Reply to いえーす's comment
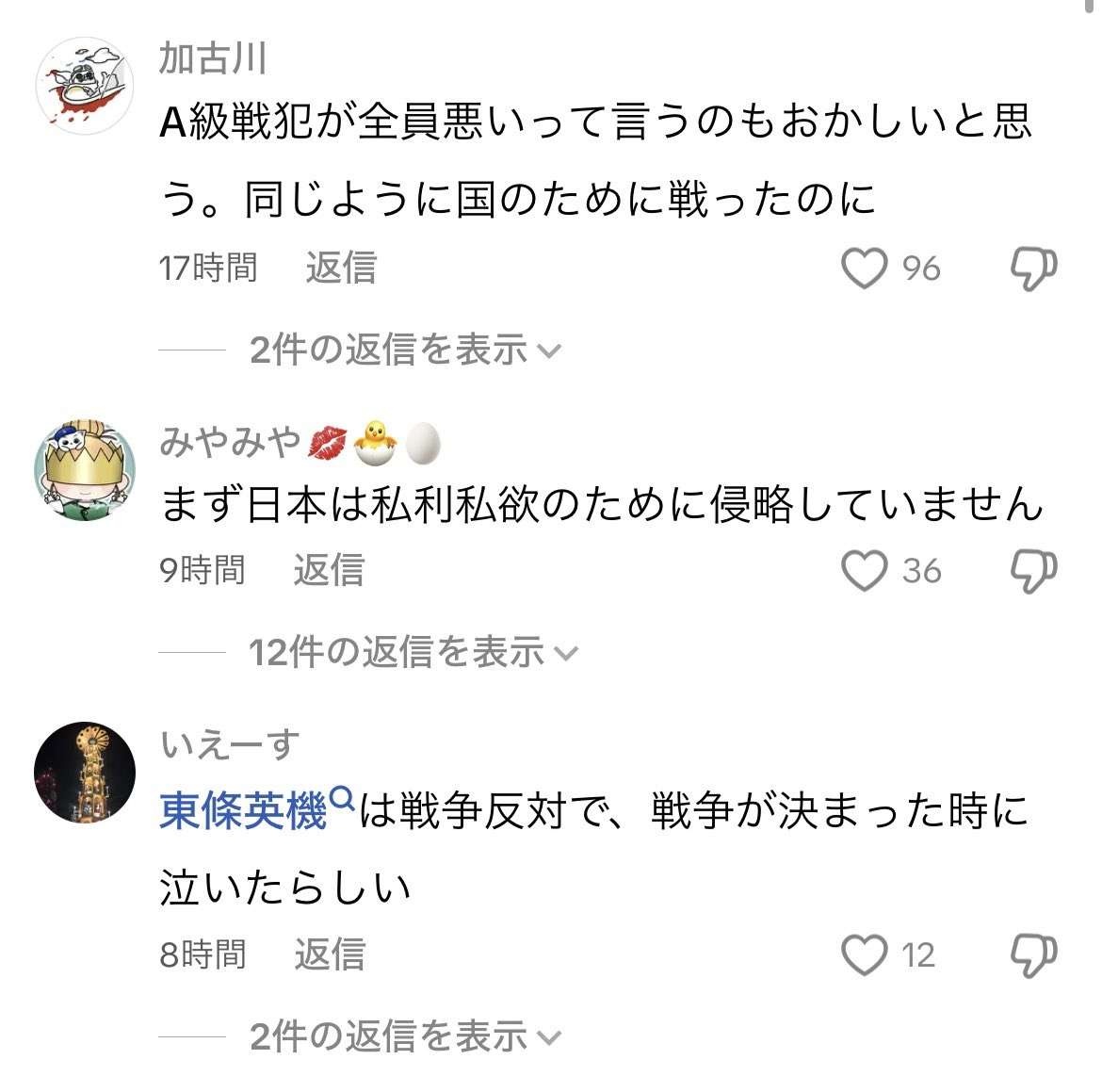 pyautogui.click(x=330, y=955)
